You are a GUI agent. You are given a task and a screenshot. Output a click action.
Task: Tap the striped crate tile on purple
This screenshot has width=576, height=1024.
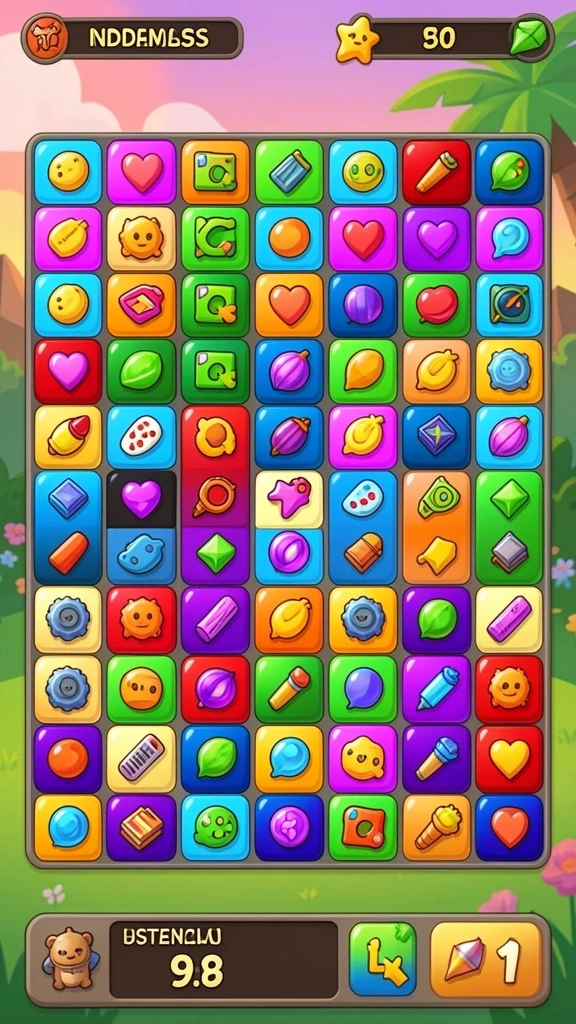click(x=141, y=827)
